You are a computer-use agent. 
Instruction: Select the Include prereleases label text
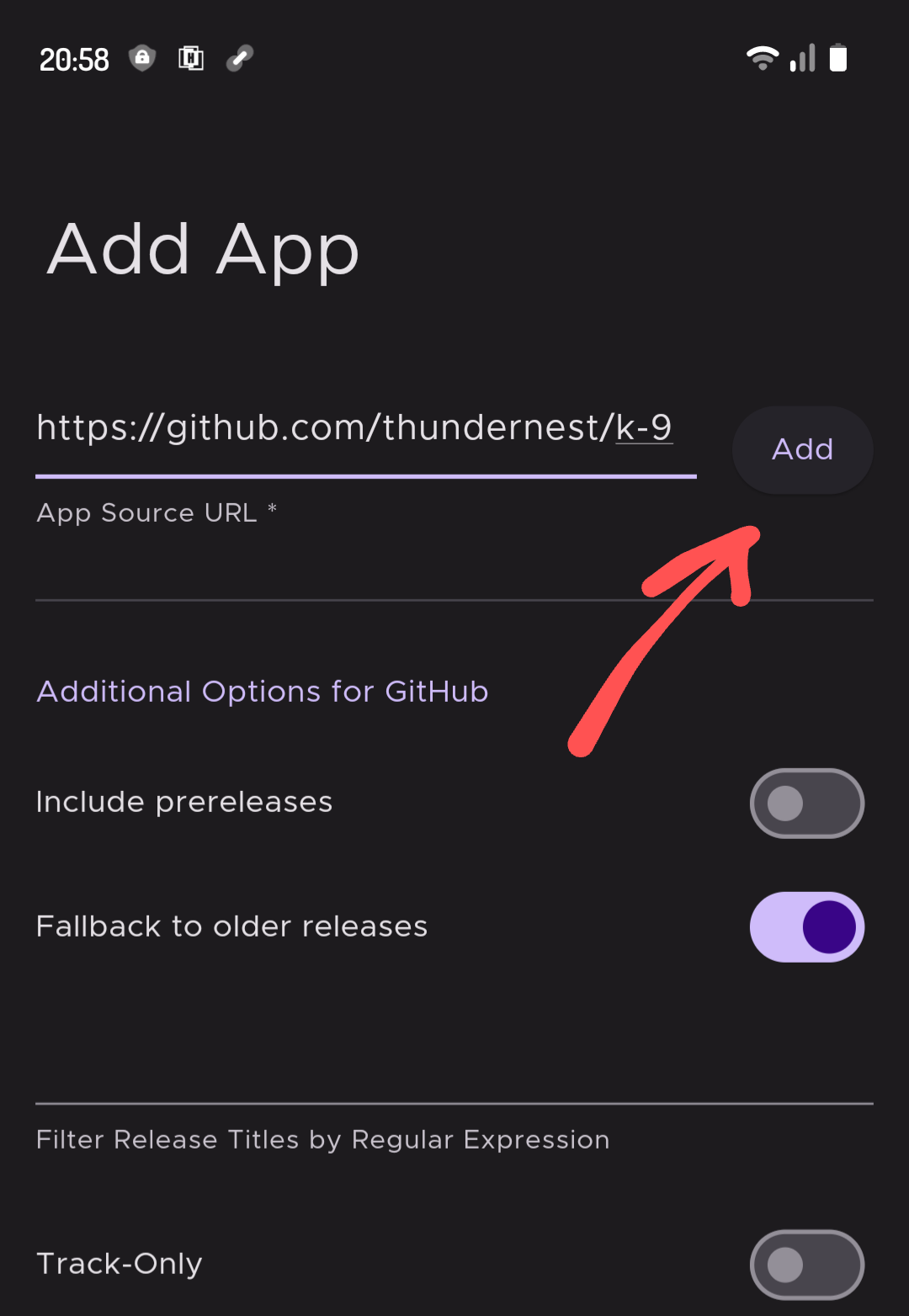[183, 802]
